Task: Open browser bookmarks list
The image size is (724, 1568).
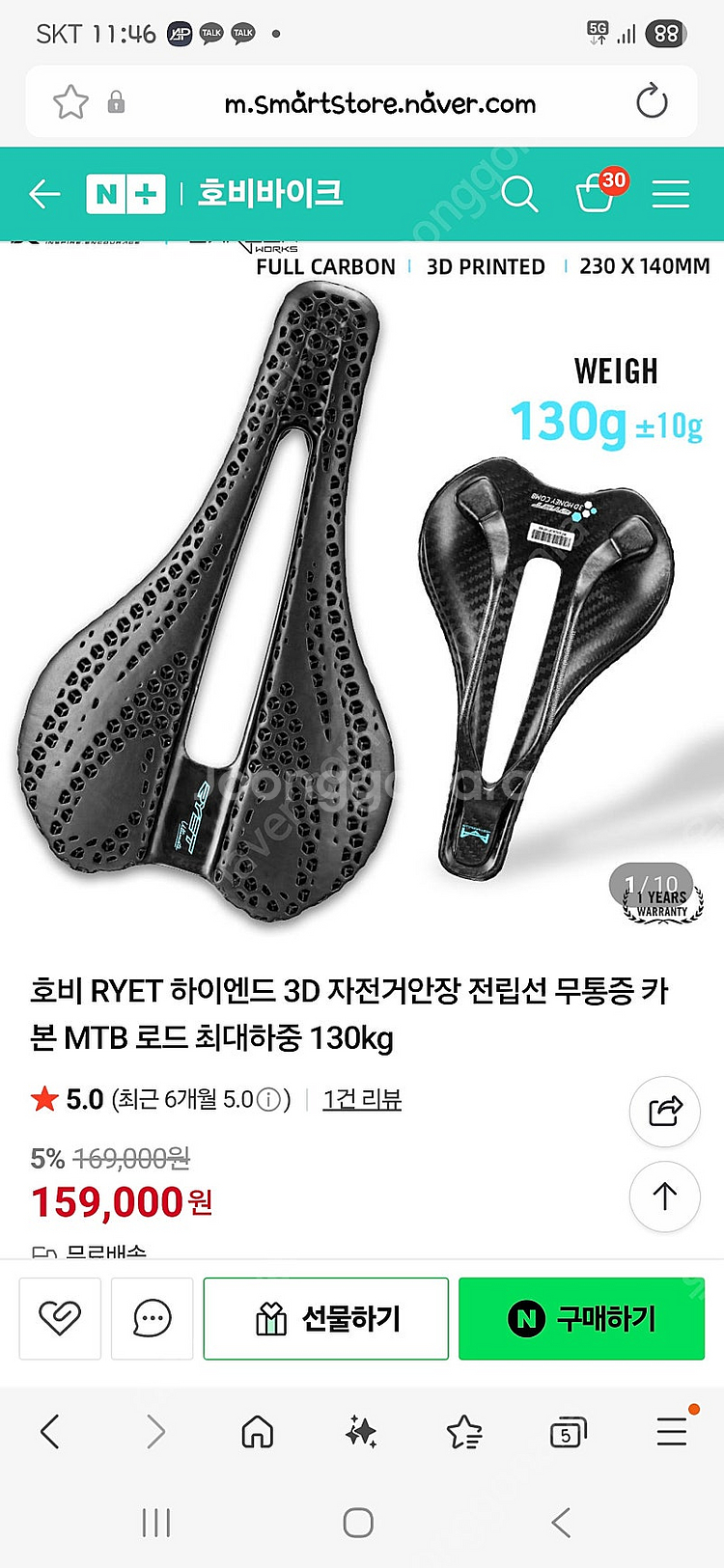Action: [464, 1432]
